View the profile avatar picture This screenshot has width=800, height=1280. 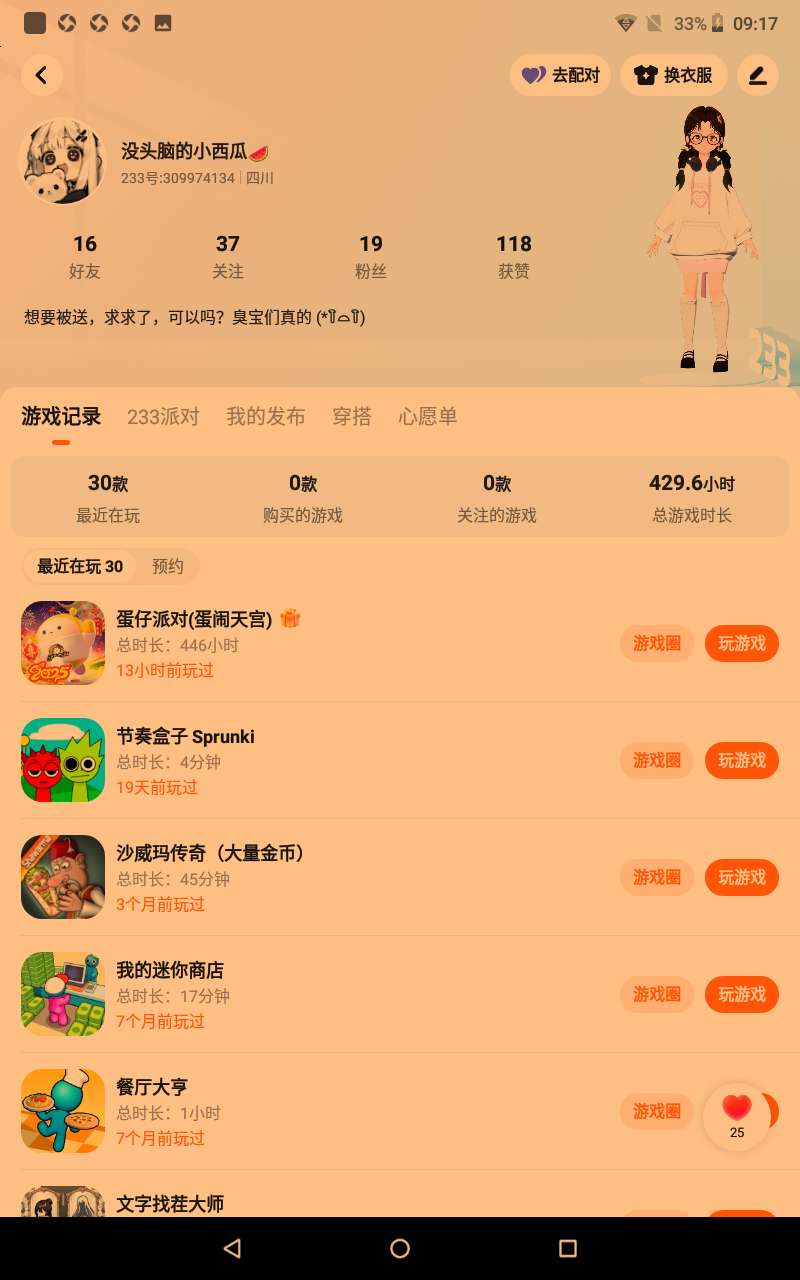(63, 162)
